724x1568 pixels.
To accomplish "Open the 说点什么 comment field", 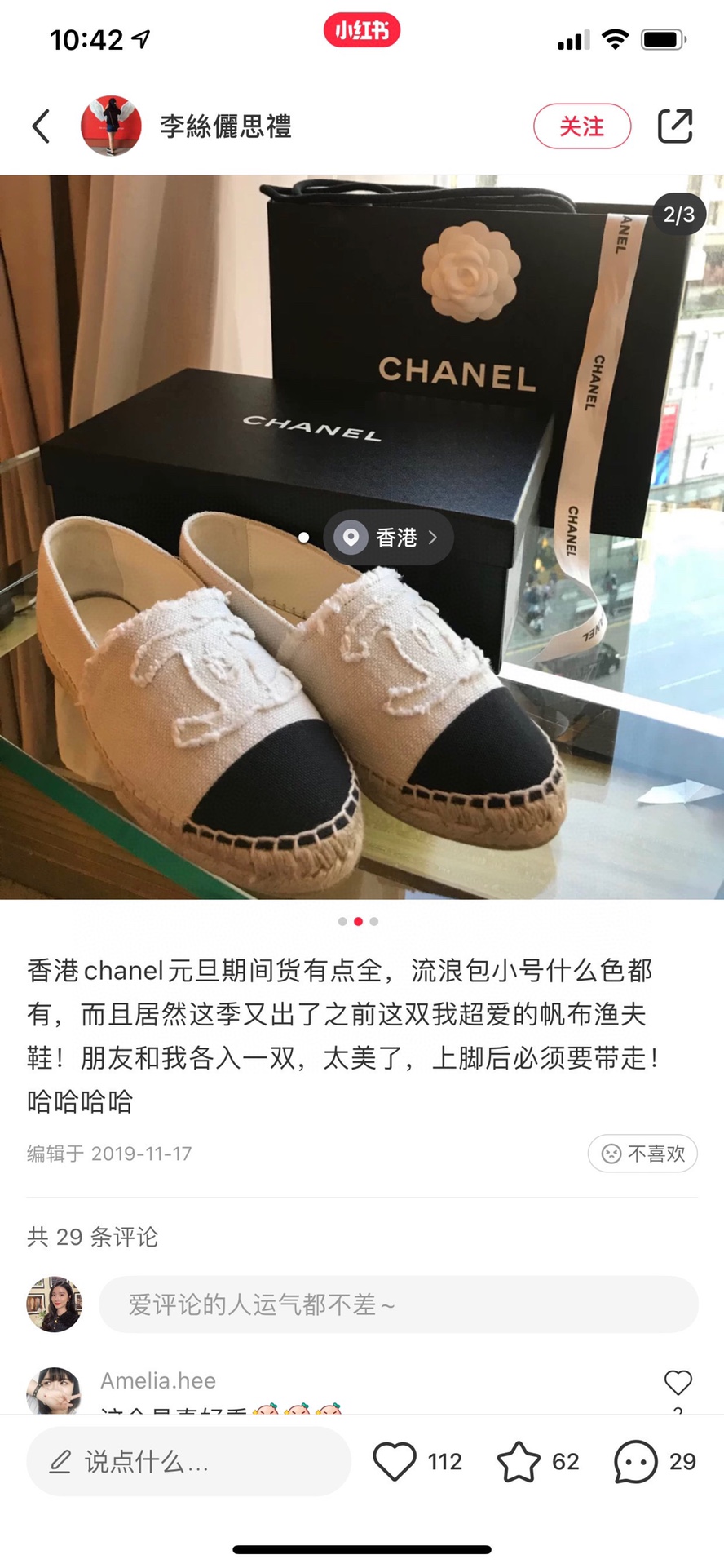I will (188, 1462).
